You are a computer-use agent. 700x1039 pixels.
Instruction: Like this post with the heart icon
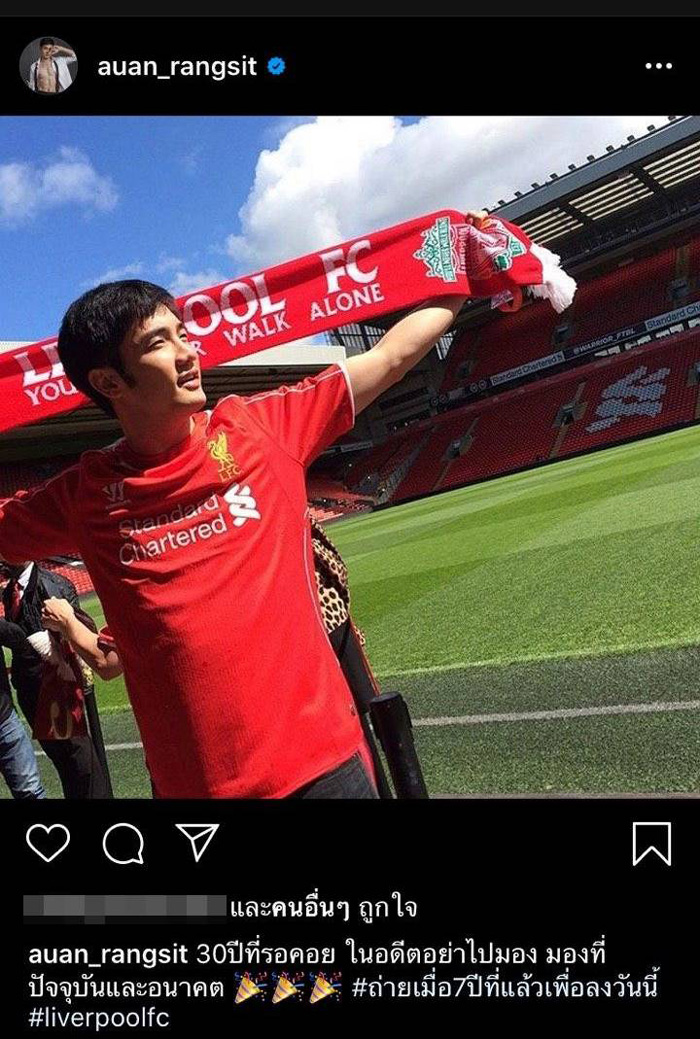48,843
